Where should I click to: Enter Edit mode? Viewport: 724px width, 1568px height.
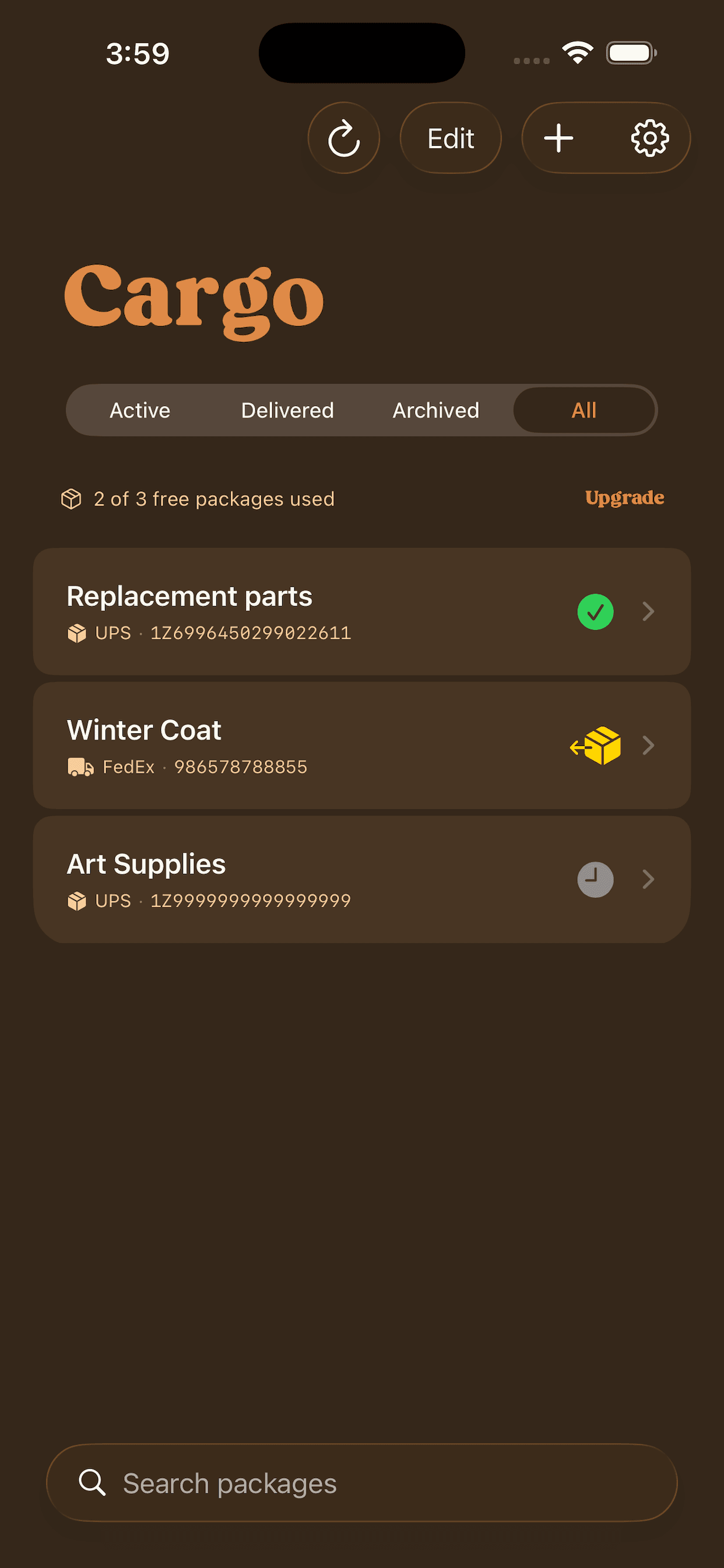pyautogui.click(x=450, y=138)
